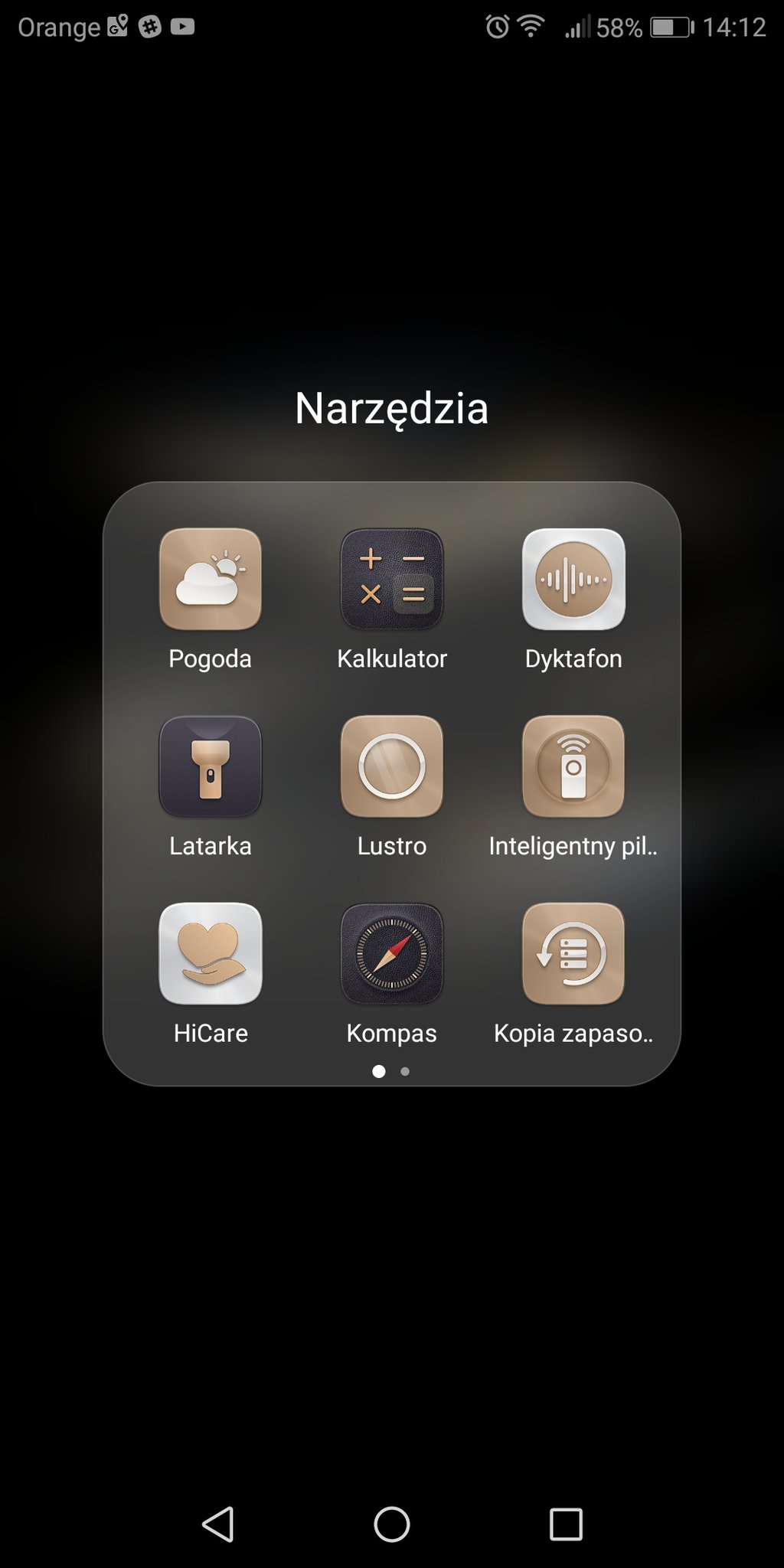Open HiCare app
Image resolution: width=784 pixels, height=1568 pixels.
210,954
